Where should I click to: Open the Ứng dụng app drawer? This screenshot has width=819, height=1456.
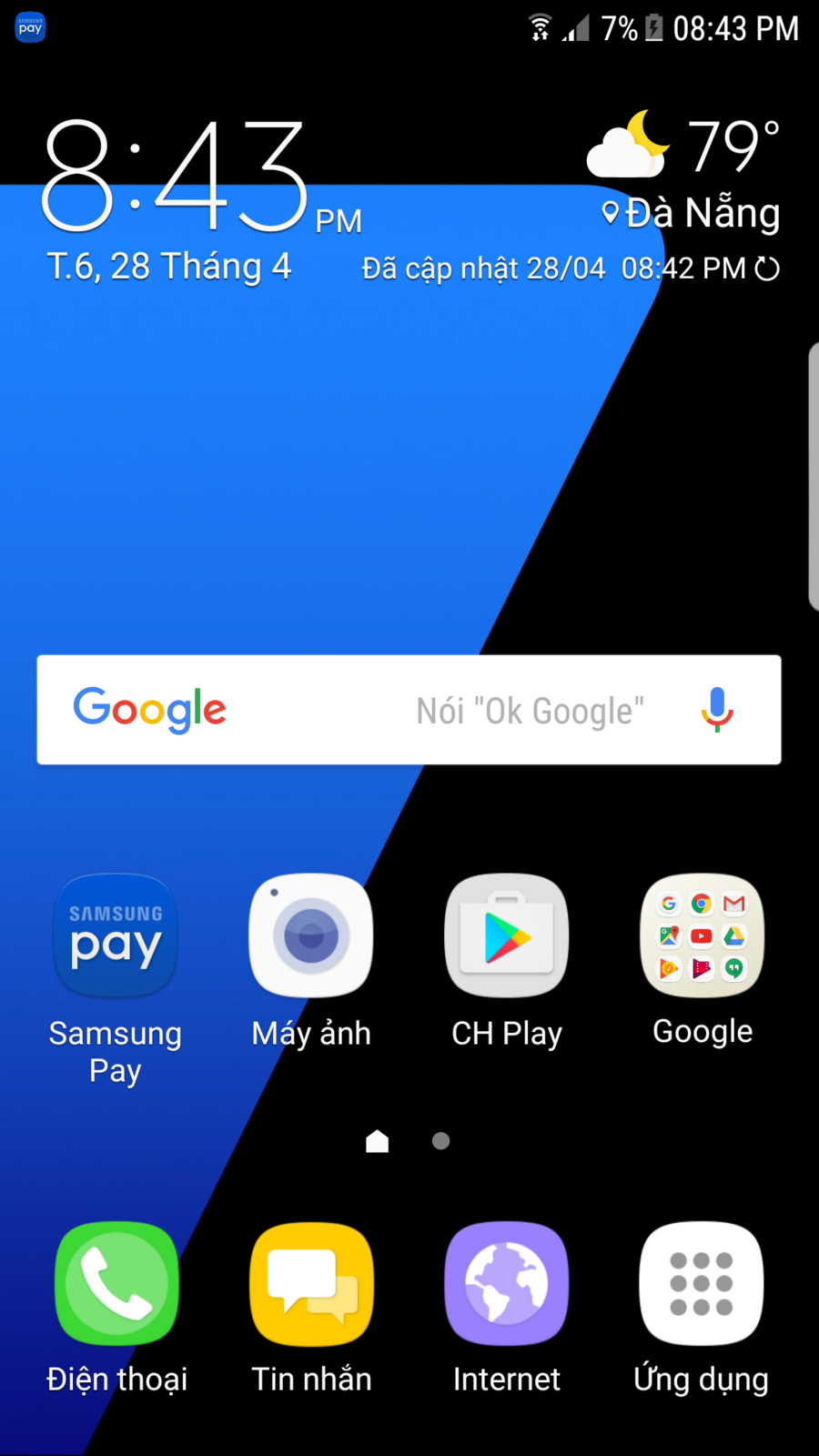click(x=702, y=1284)
